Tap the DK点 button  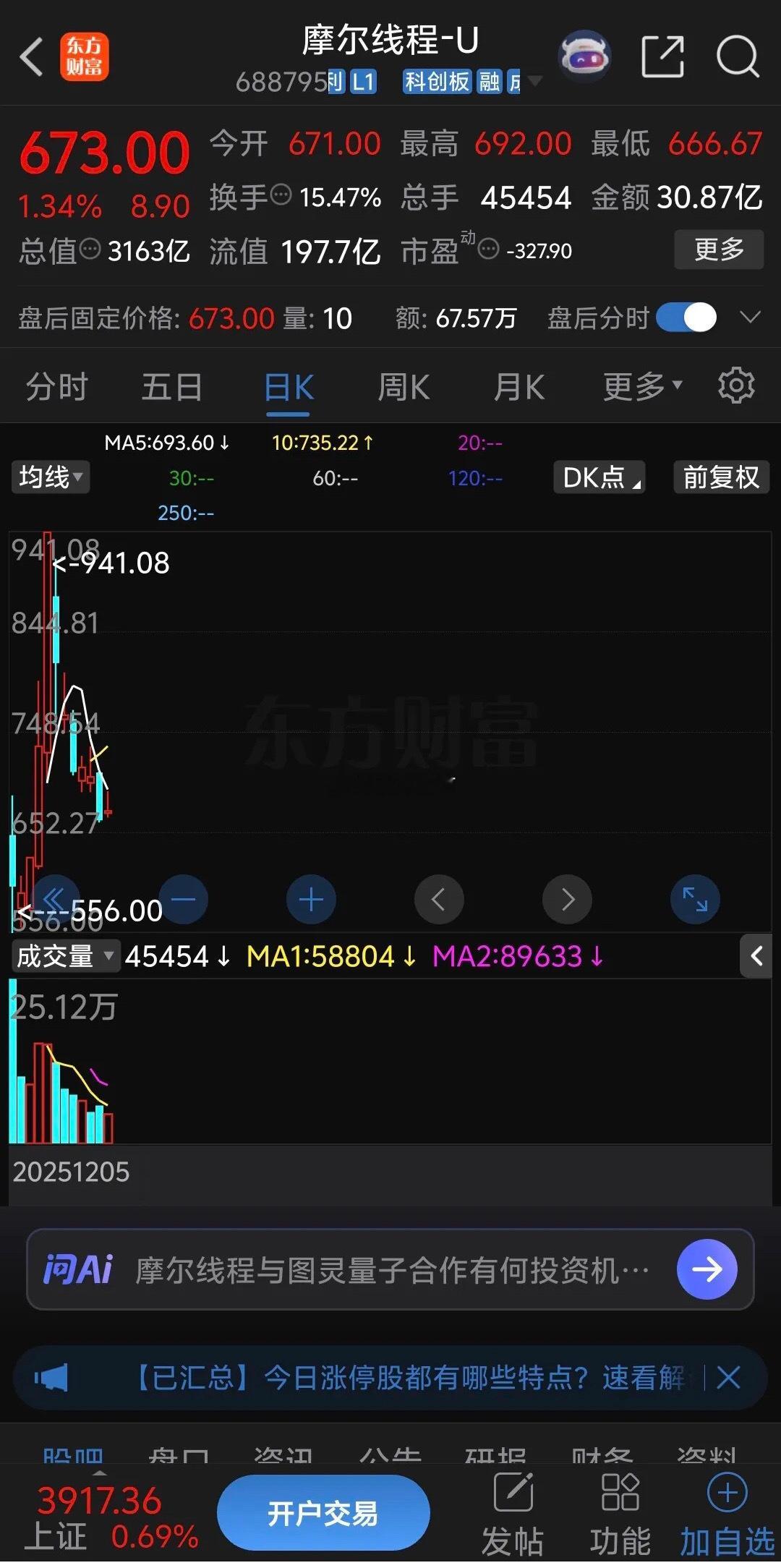click(599, 477)
